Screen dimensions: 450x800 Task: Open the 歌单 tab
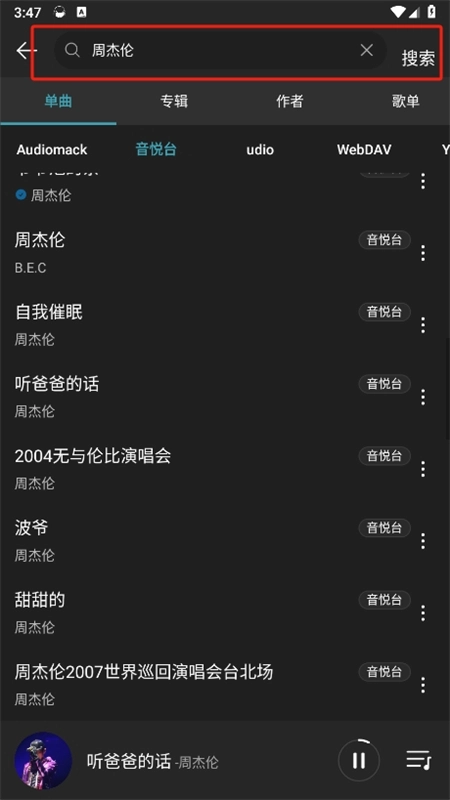406,101
